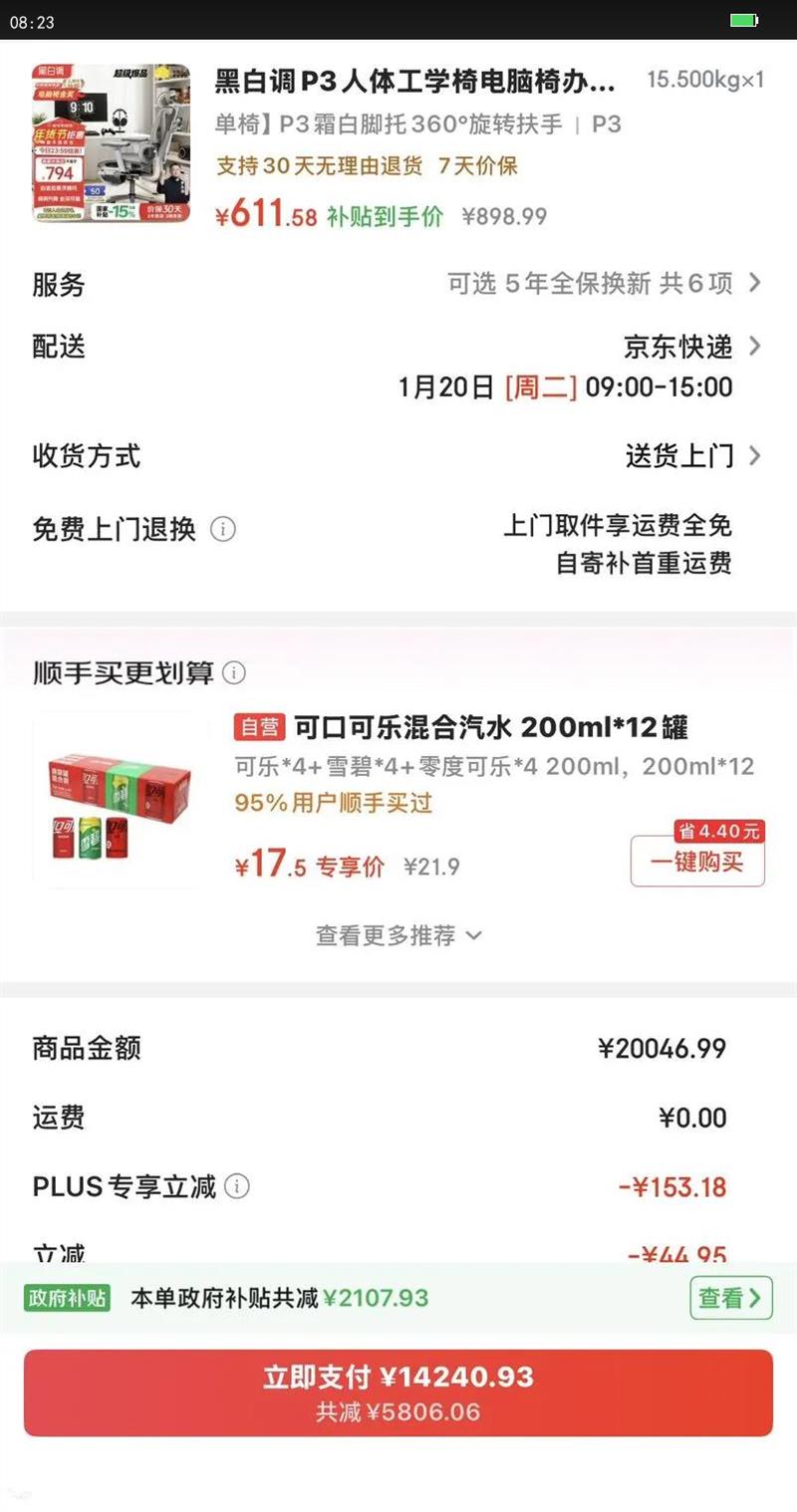797x1512 pixels.
Task: Tap 立即支付 to pay ¥14240.93
Action: pos(398,1392)
